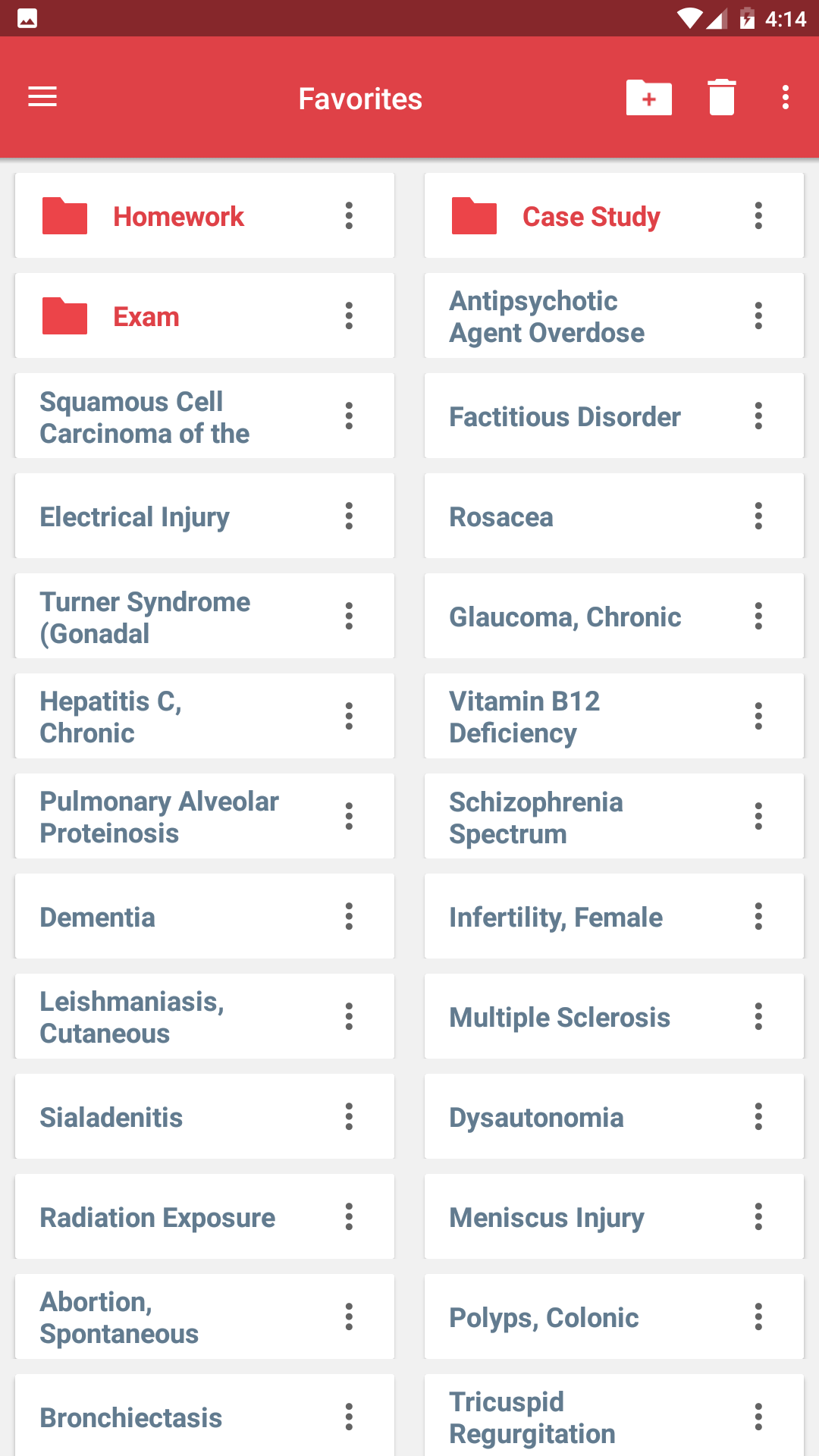Select the Rosacea favorite
This screenshot has height=1456, width=819.
(614, 516)
